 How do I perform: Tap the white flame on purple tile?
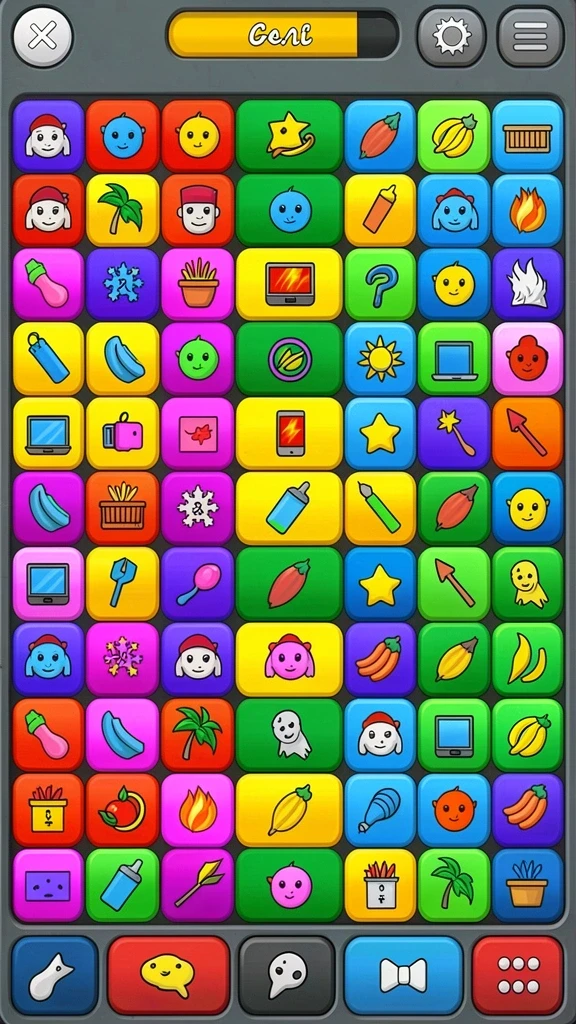[528, 284]
